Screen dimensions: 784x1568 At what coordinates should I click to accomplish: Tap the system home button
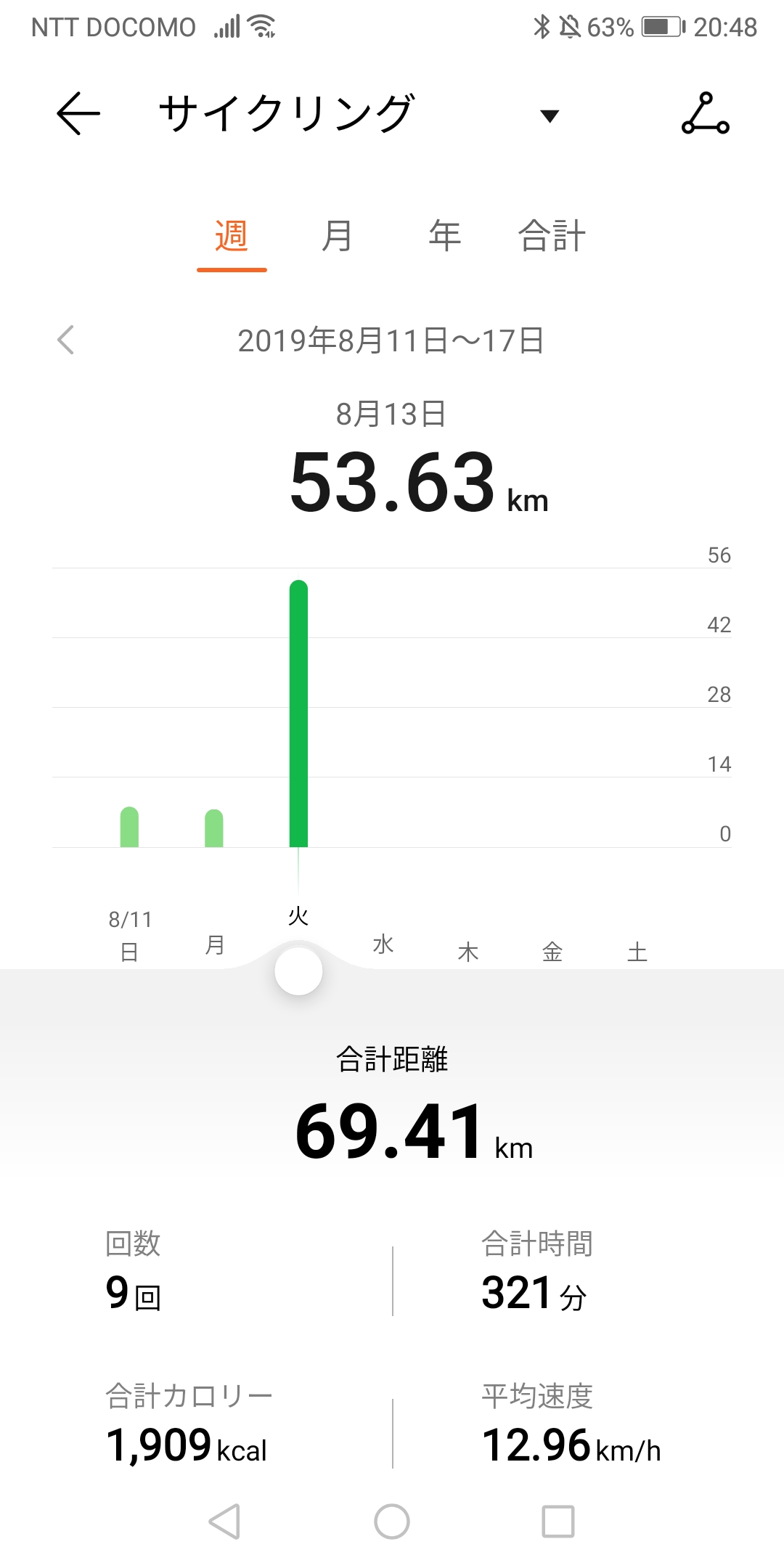click(x=392, y=1521)
